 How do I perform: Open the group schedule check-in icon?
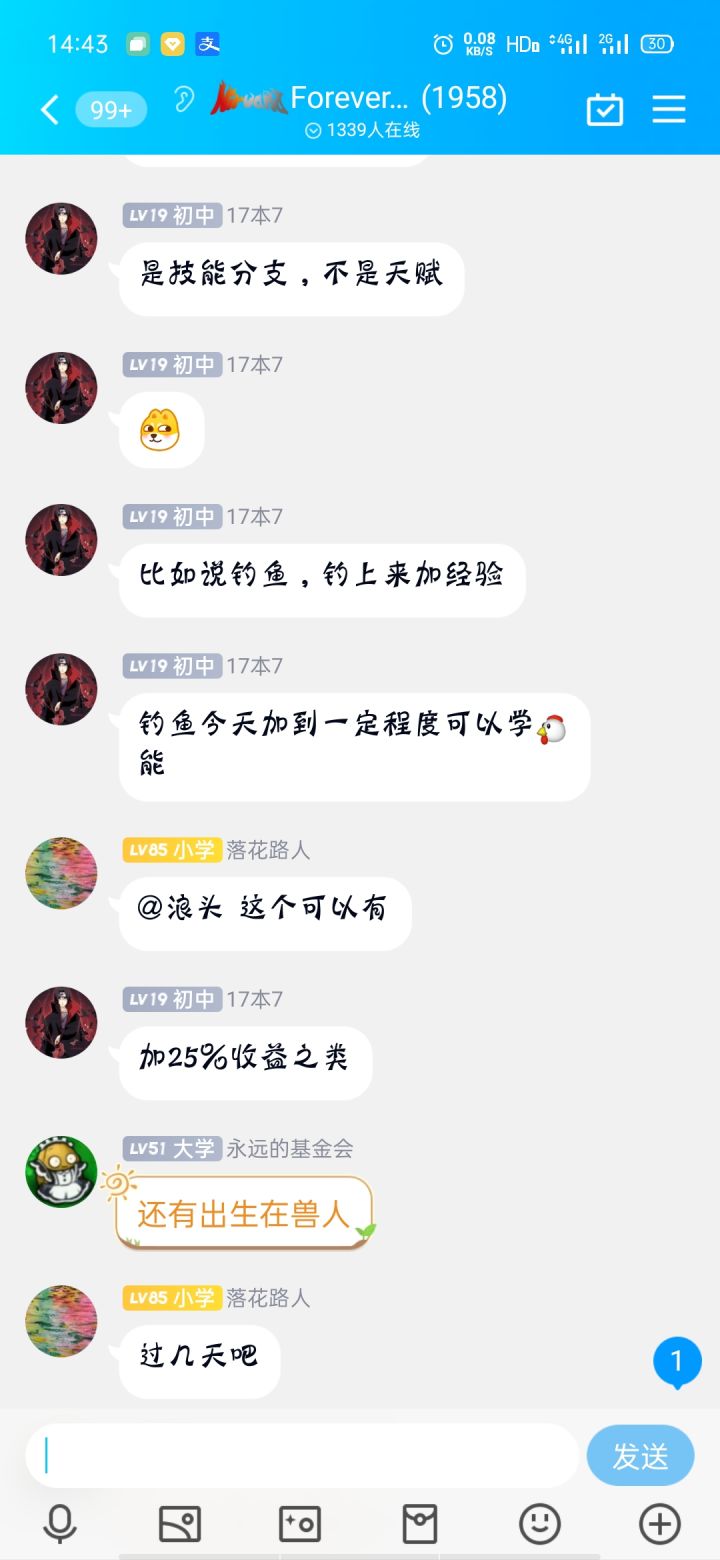(x=605, y=109)
